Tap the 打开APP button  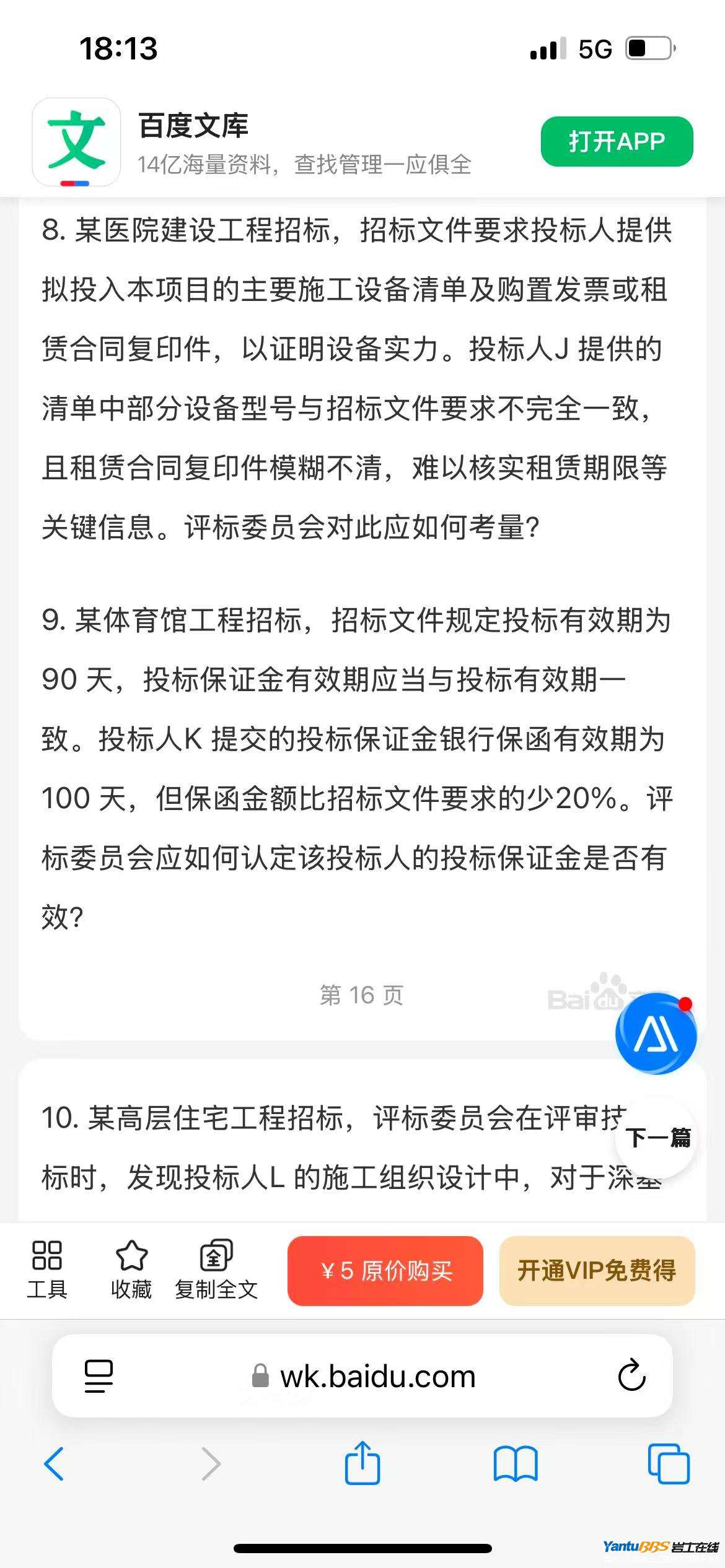click(x=617, y=142)
